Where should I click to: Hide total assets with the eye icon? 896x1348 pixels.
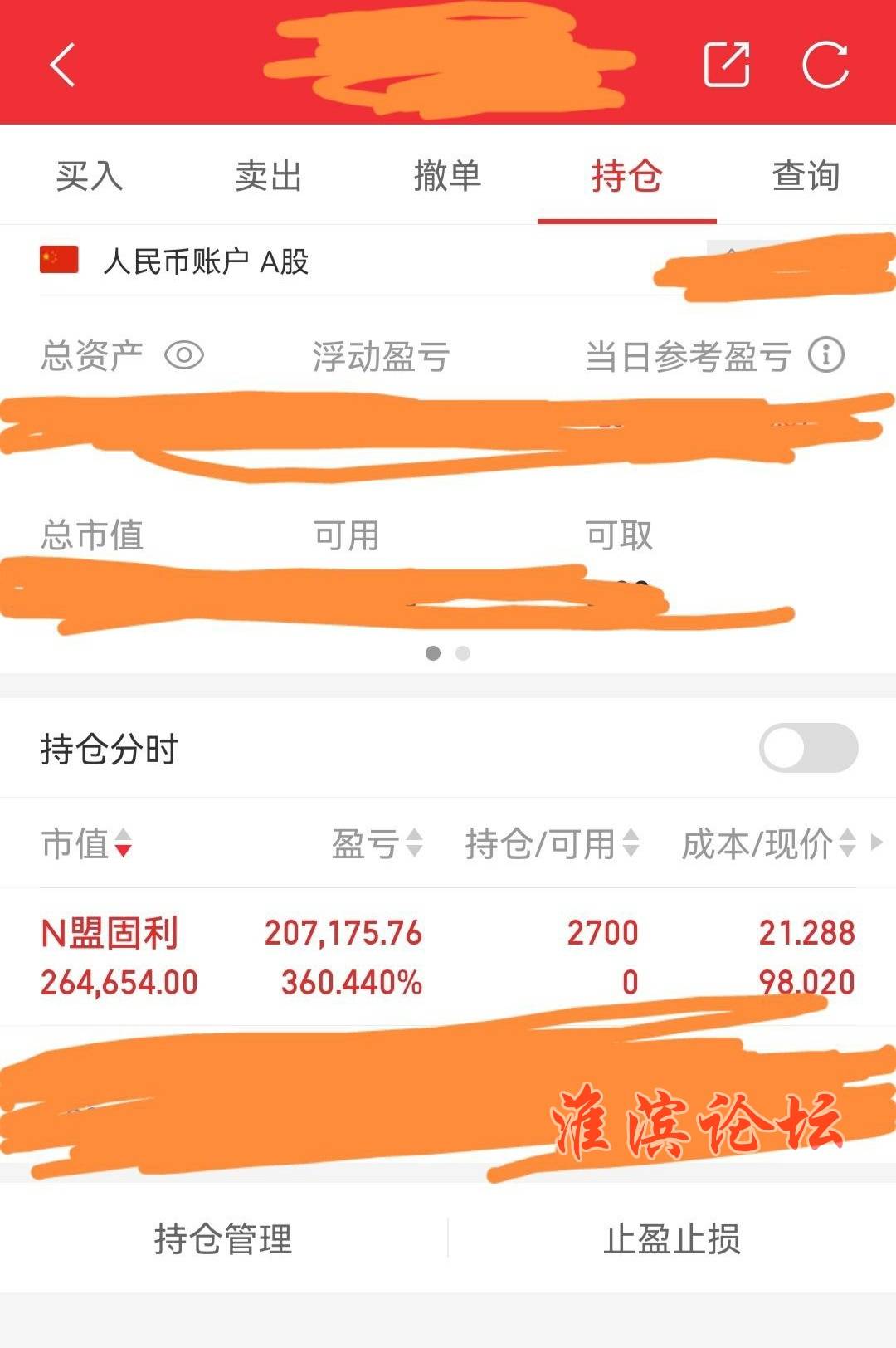184,355
